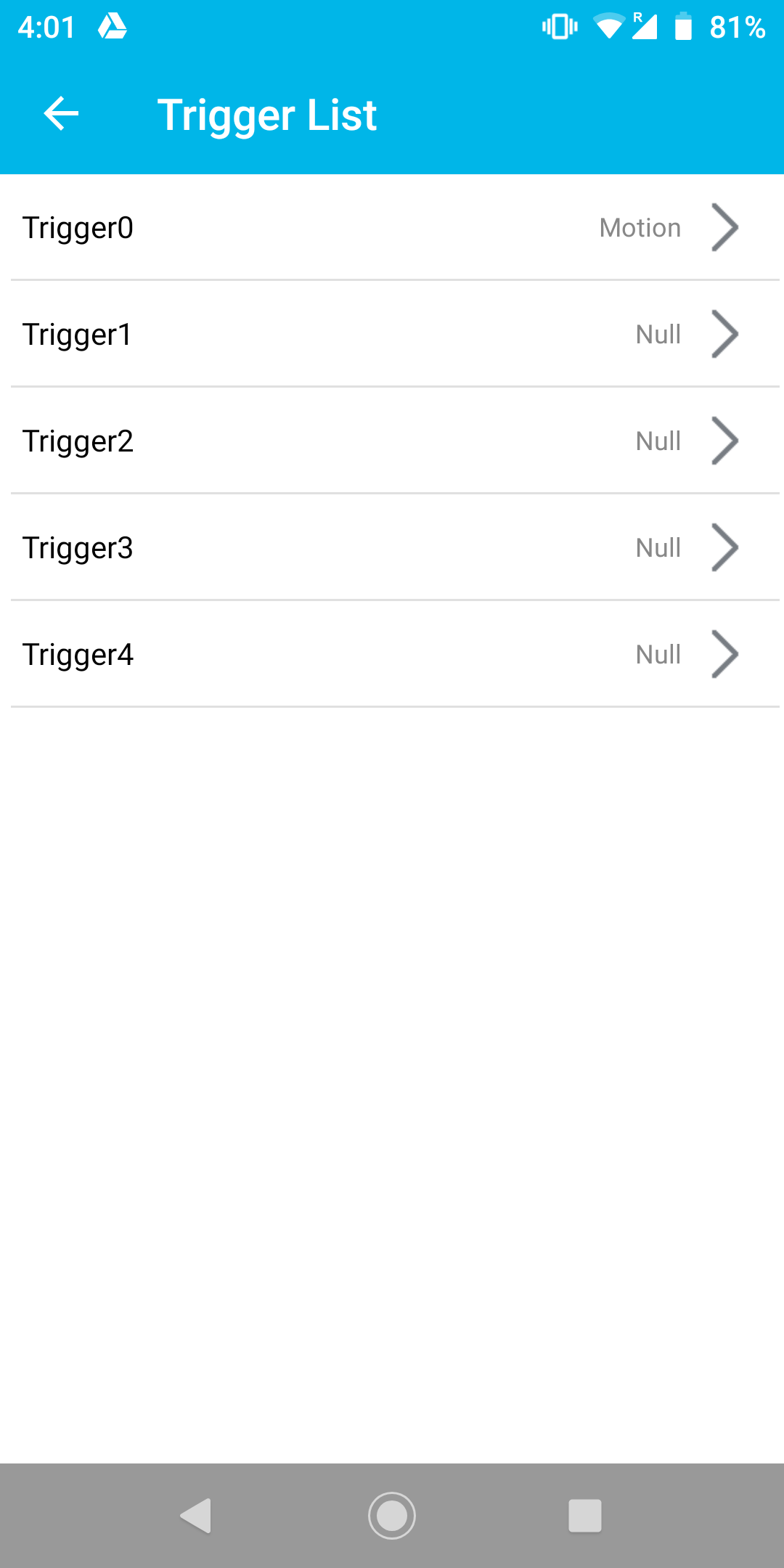This screenshot has height=1568, width=784.
Task: Tap the Recent apps square button
Action: (585, 1515)
